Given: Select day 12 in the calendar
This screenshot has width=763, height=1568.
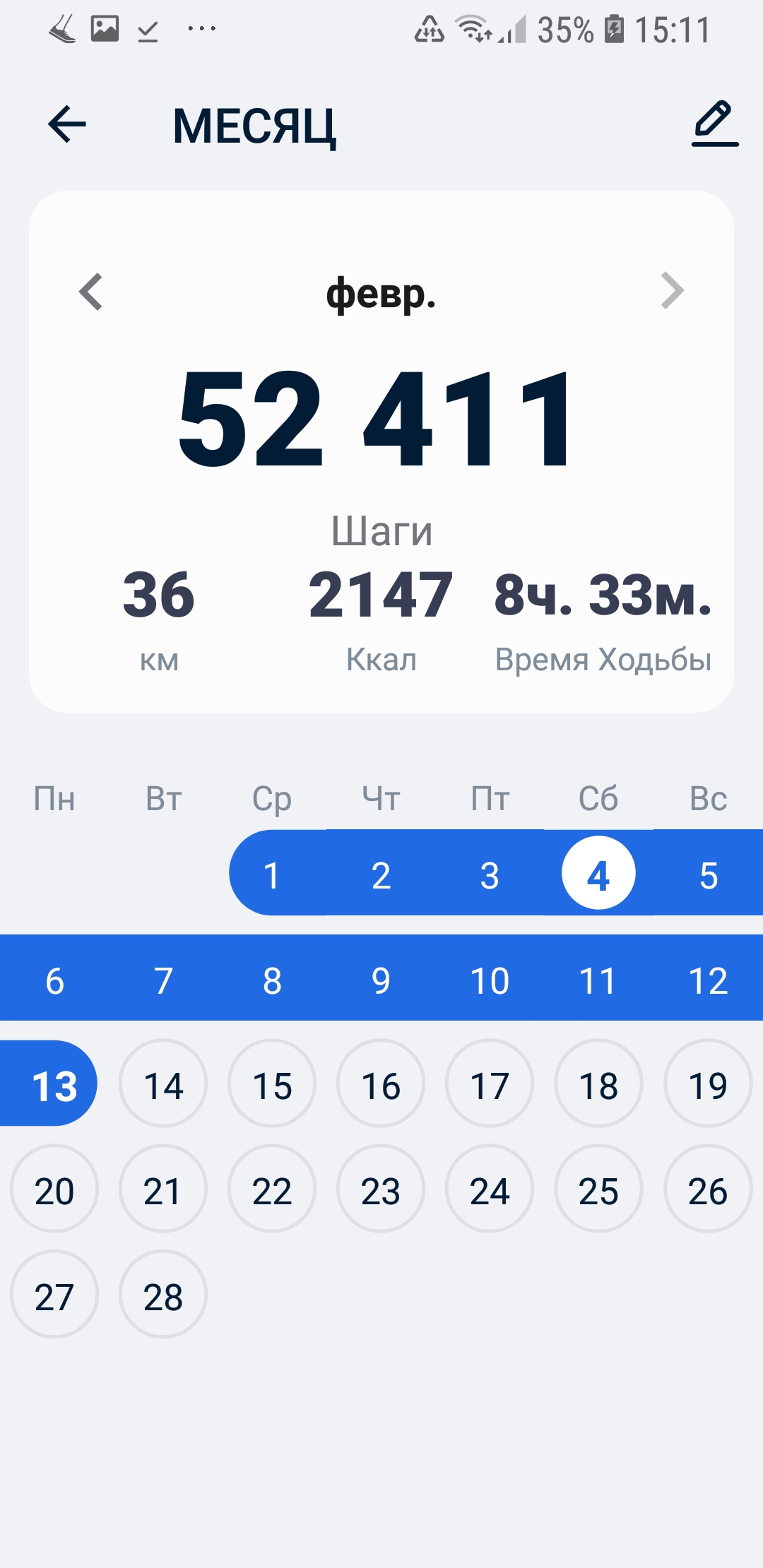Looking at the screenshot, I should [708, 980].
